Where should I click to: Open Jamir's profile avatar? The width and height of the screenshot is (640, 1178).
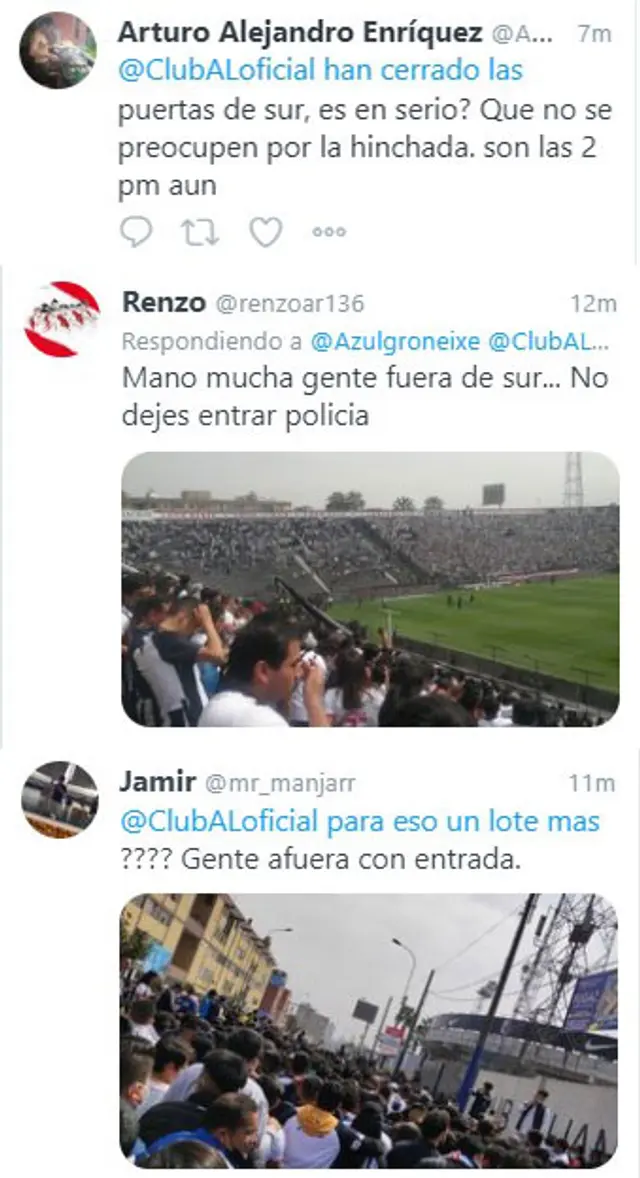tap(60, 799)
